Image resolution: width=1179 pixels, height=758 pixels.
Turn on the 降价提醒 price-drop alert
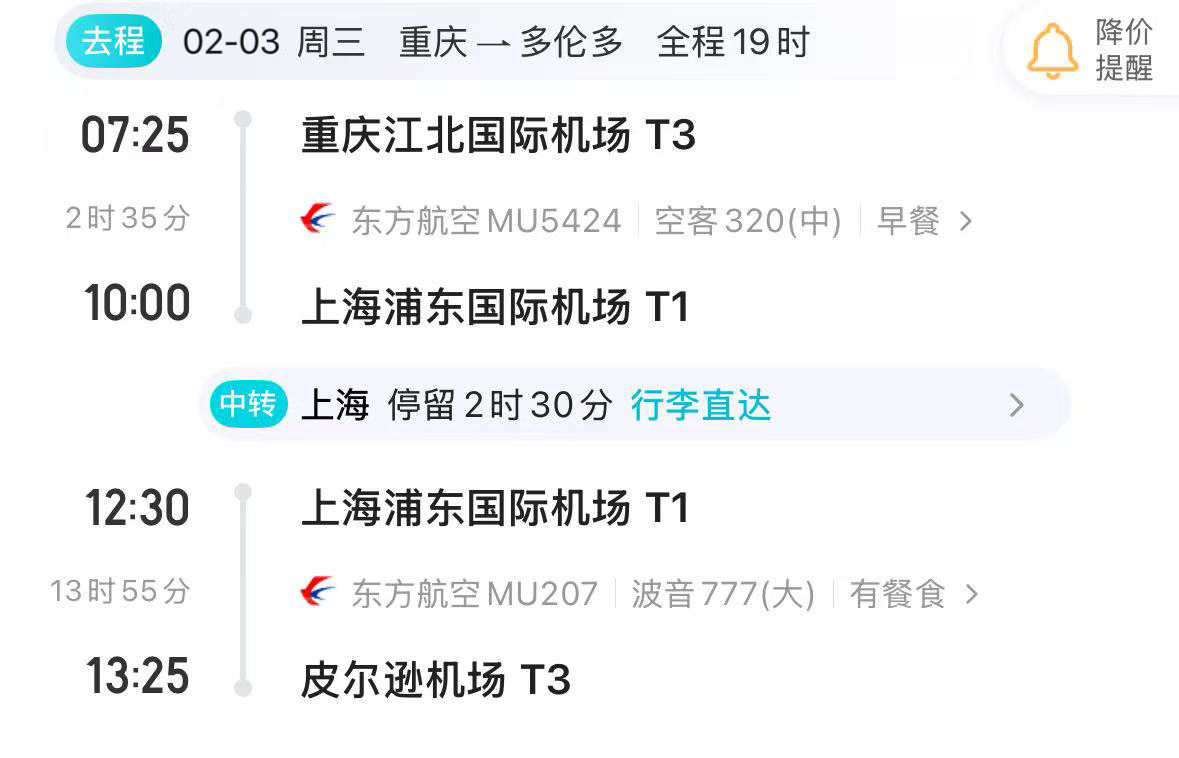[1091, 50]
